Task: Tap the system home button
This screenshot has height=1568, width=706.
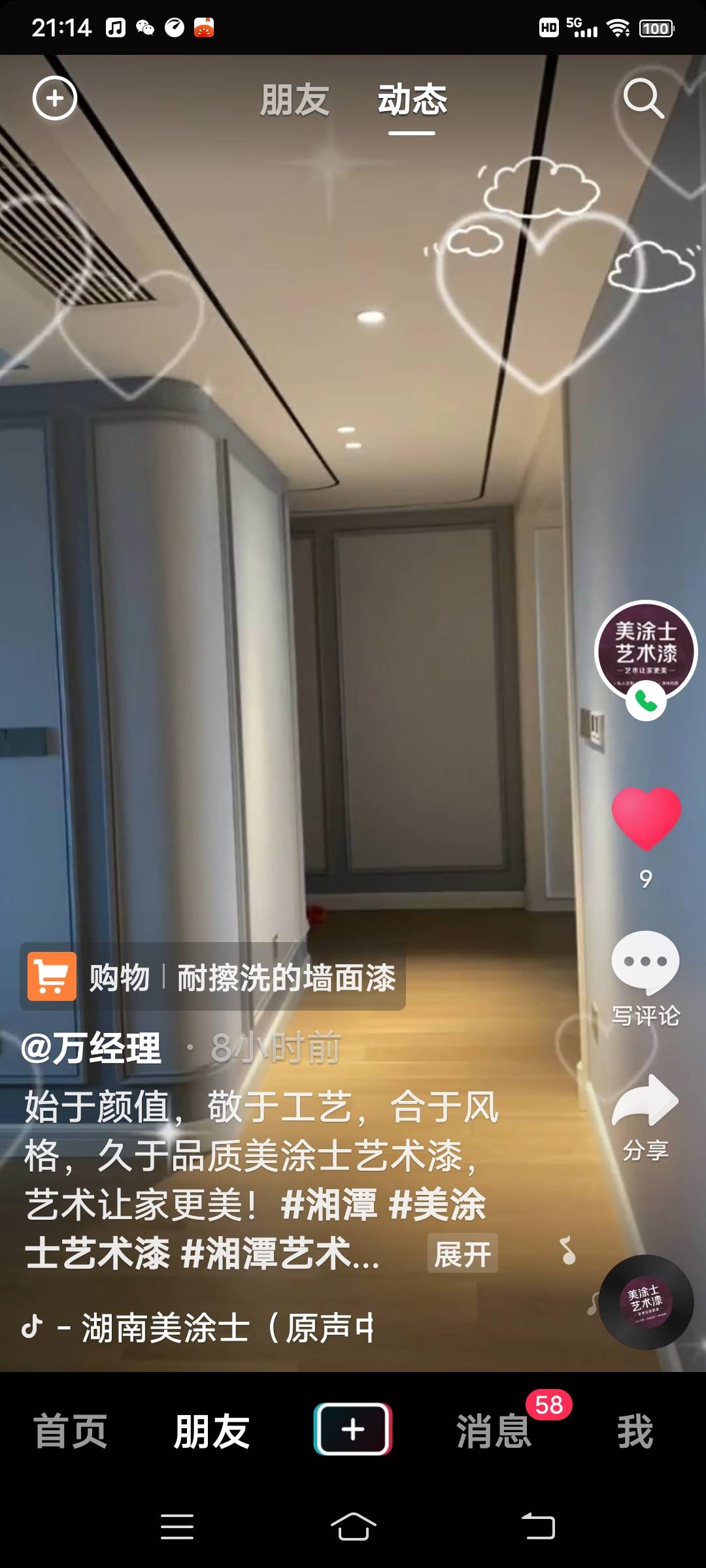Action: (353, 1526)
